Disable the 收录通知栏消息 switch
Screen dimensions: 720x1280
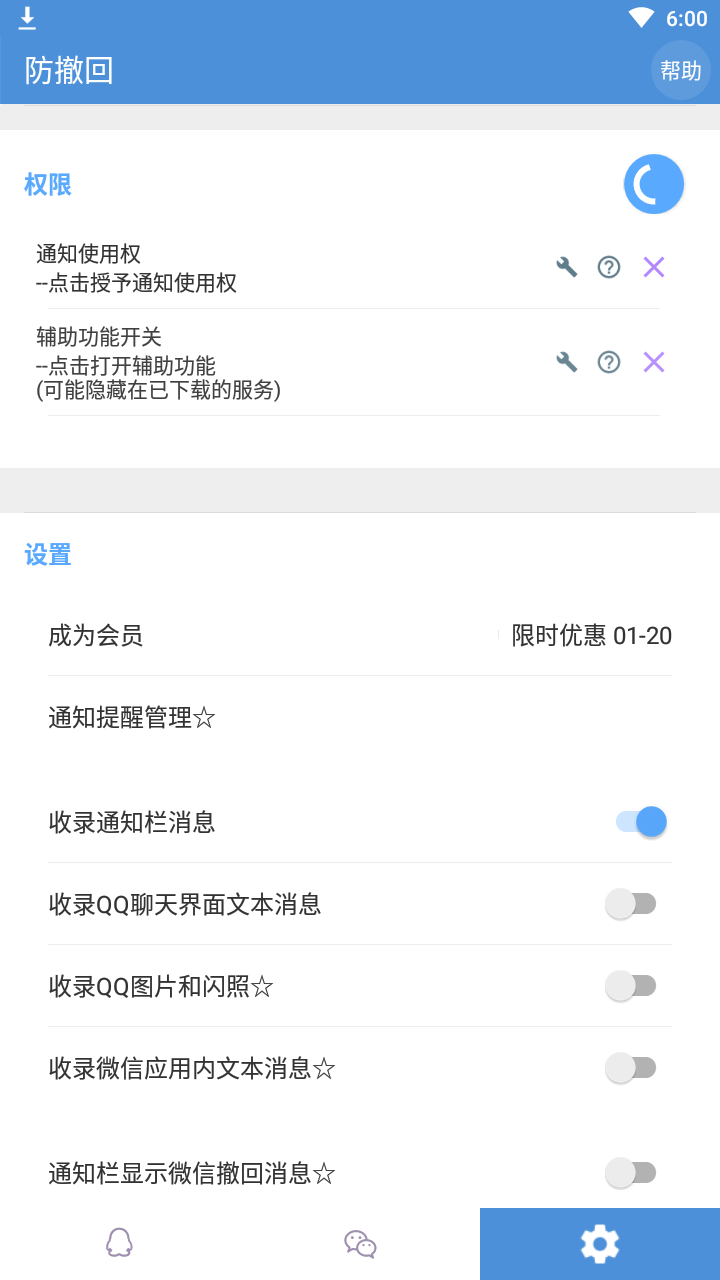(x=641, y=822)
